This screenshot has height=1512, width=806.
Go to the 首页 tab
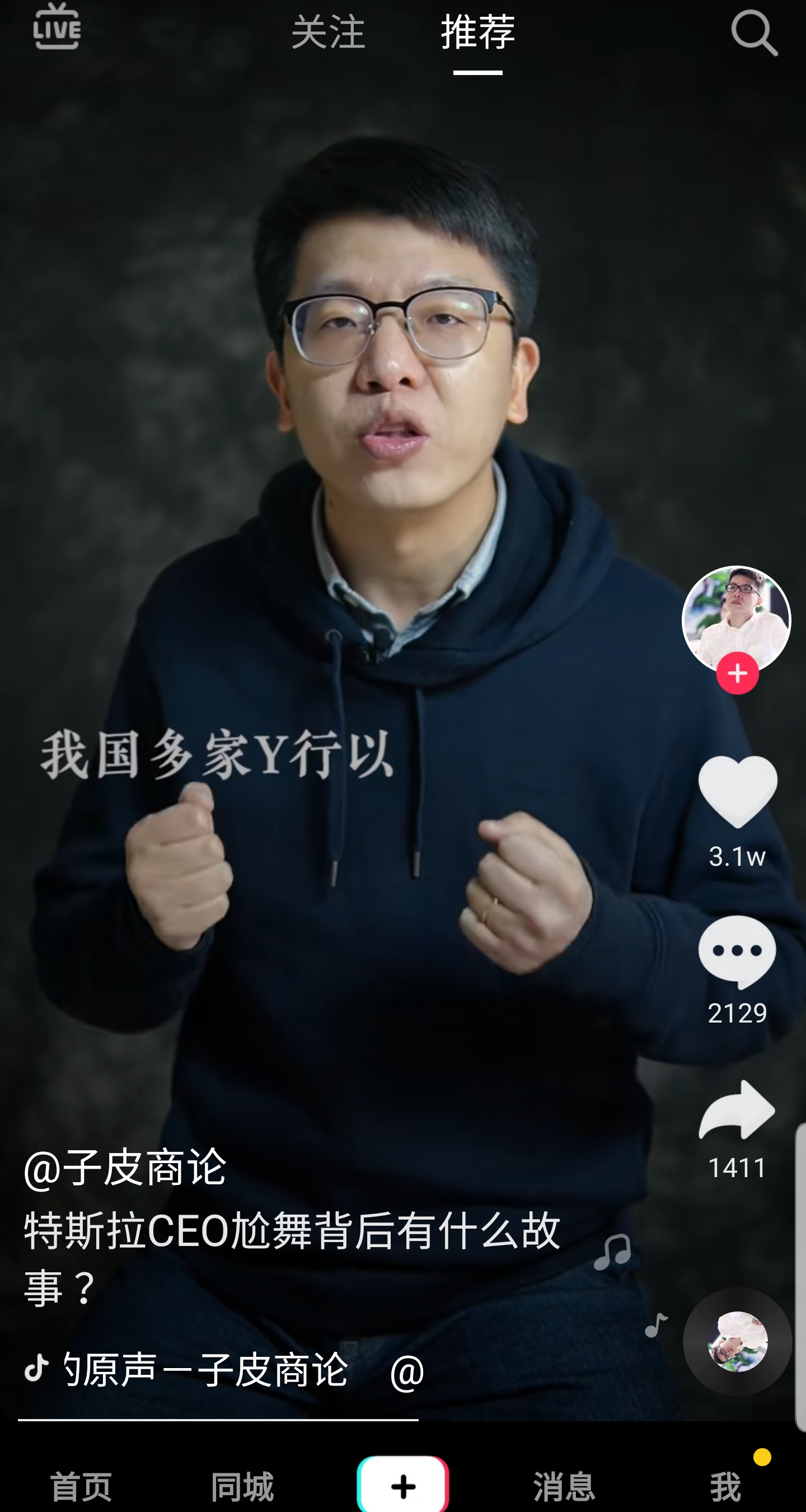81,1487
